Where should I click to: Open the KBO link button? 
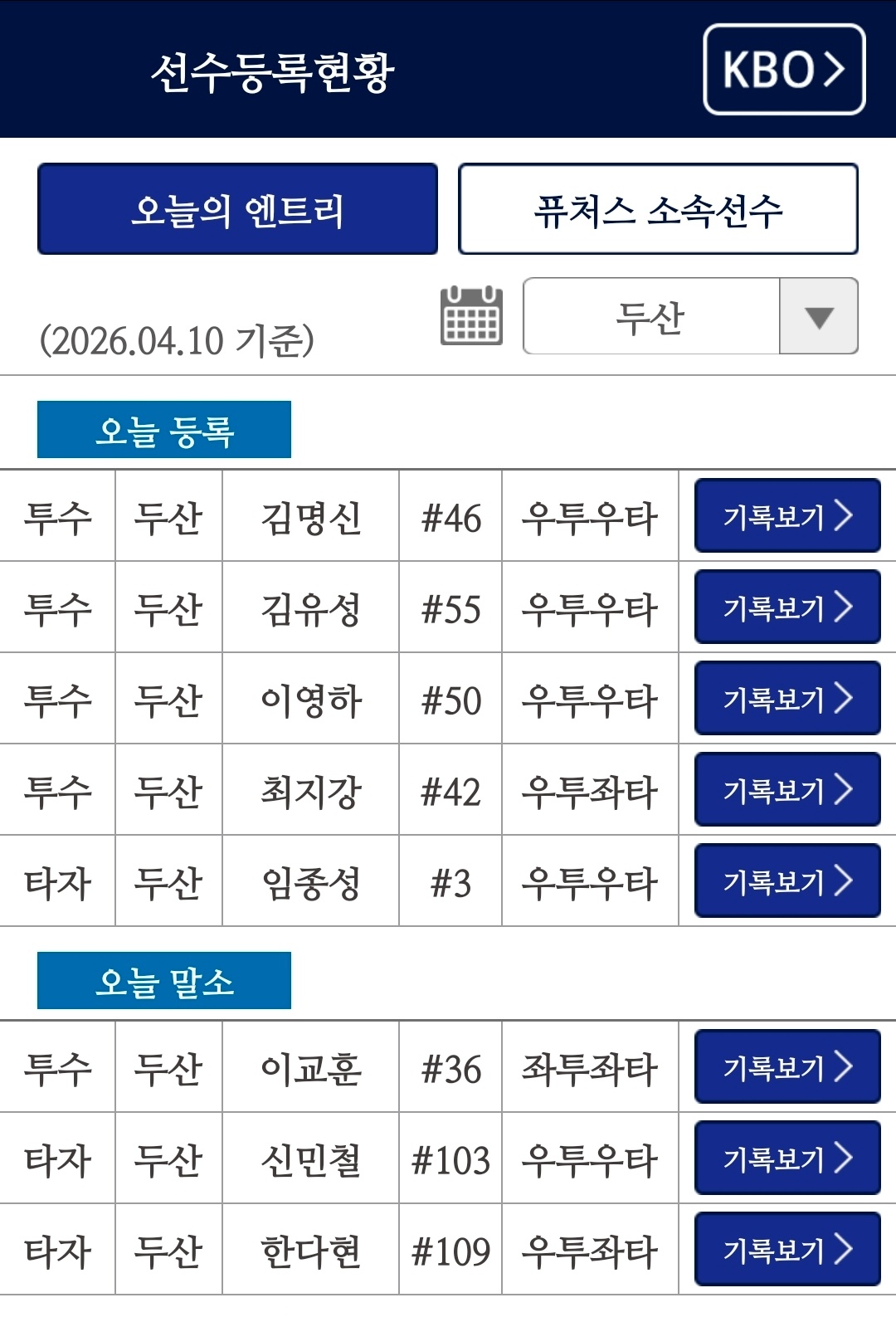[784, 70]
